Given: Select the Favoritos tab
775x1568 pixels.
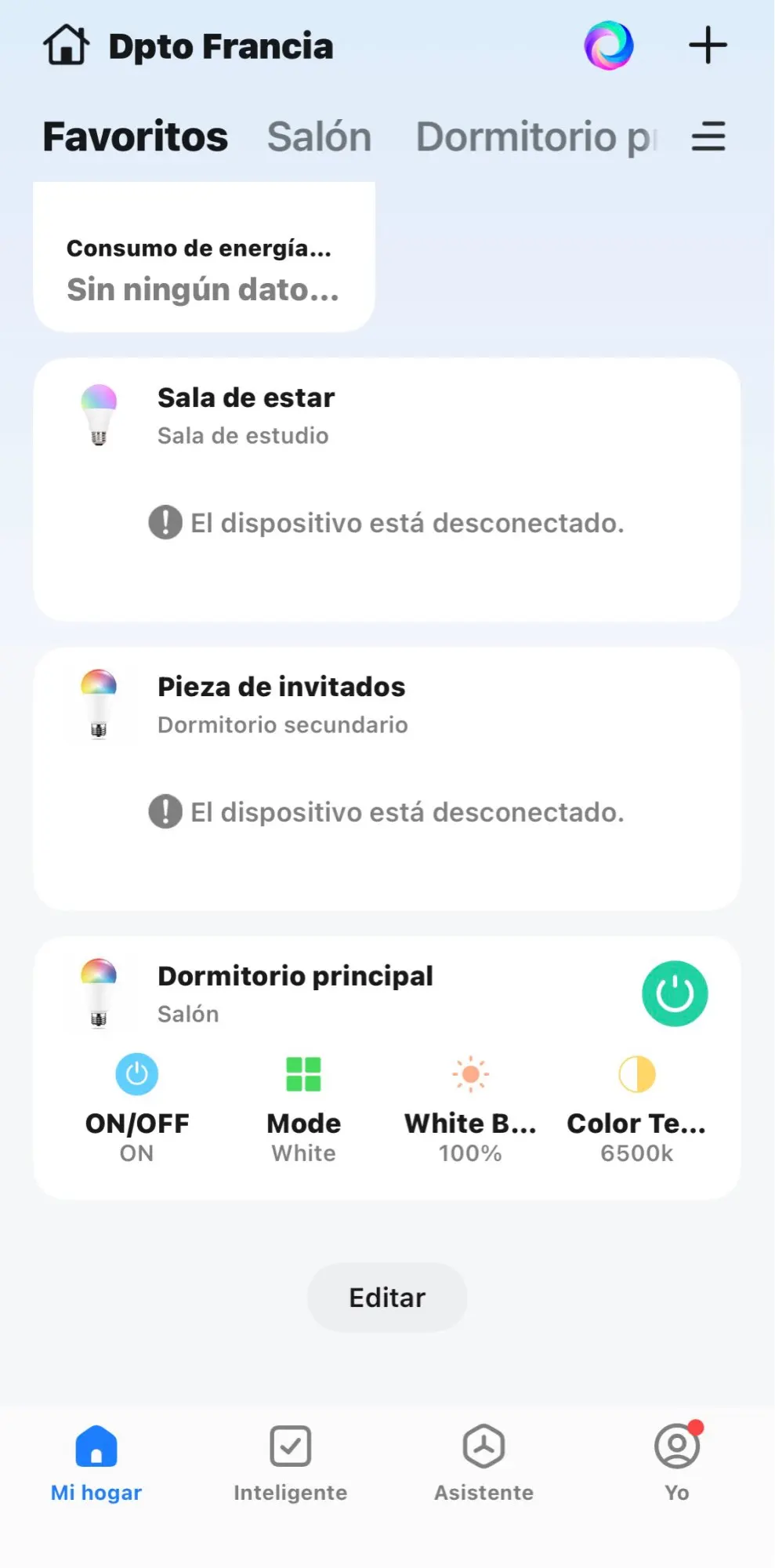Looking at the screenshot, I should point(136,137).
